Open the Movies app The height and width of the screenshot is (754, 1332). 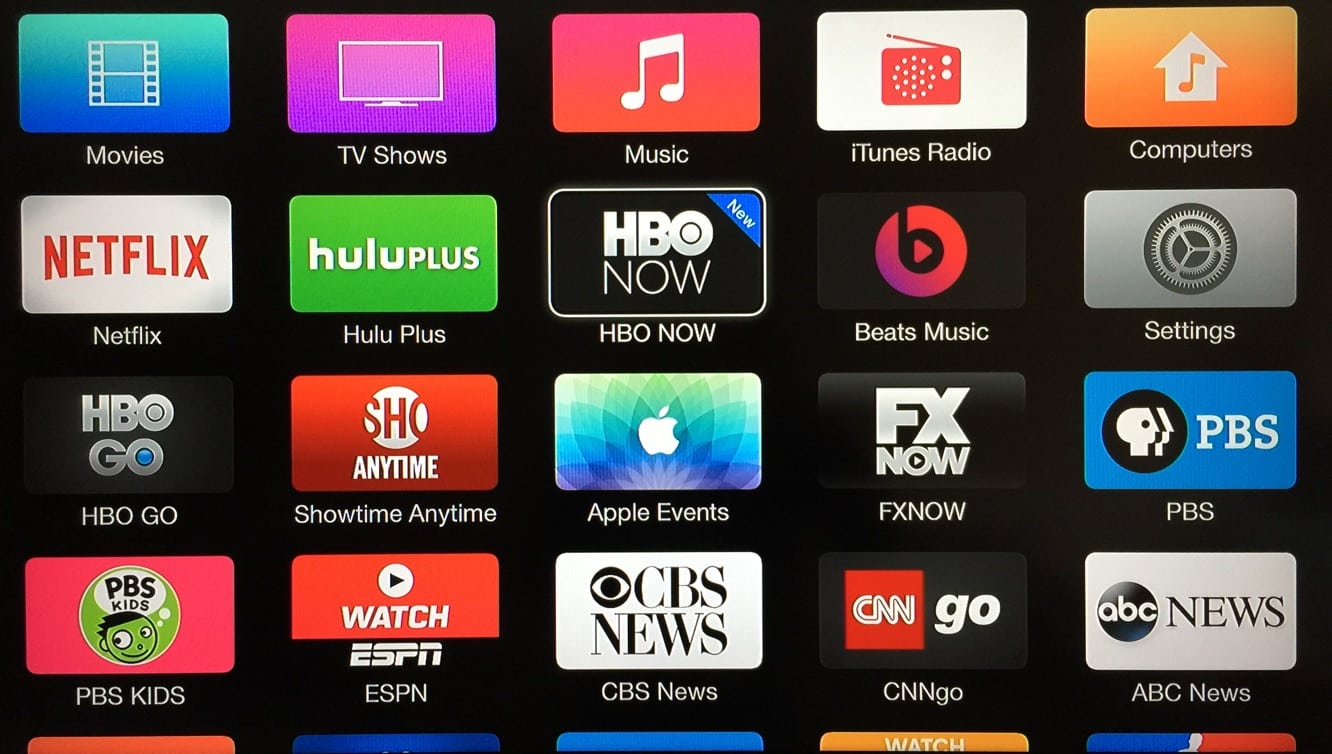[x=124, y=73]
